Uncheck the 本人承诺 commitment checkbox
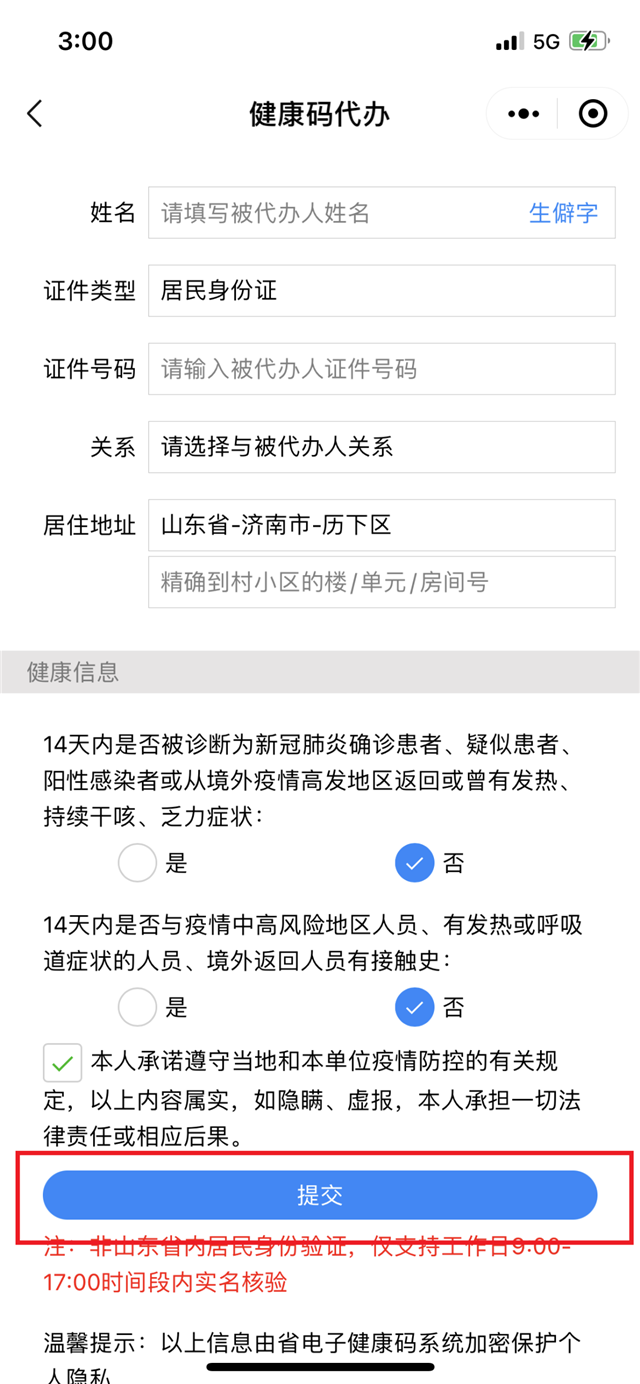The width and height of the screenshot is (640, 1384). 63,1062
